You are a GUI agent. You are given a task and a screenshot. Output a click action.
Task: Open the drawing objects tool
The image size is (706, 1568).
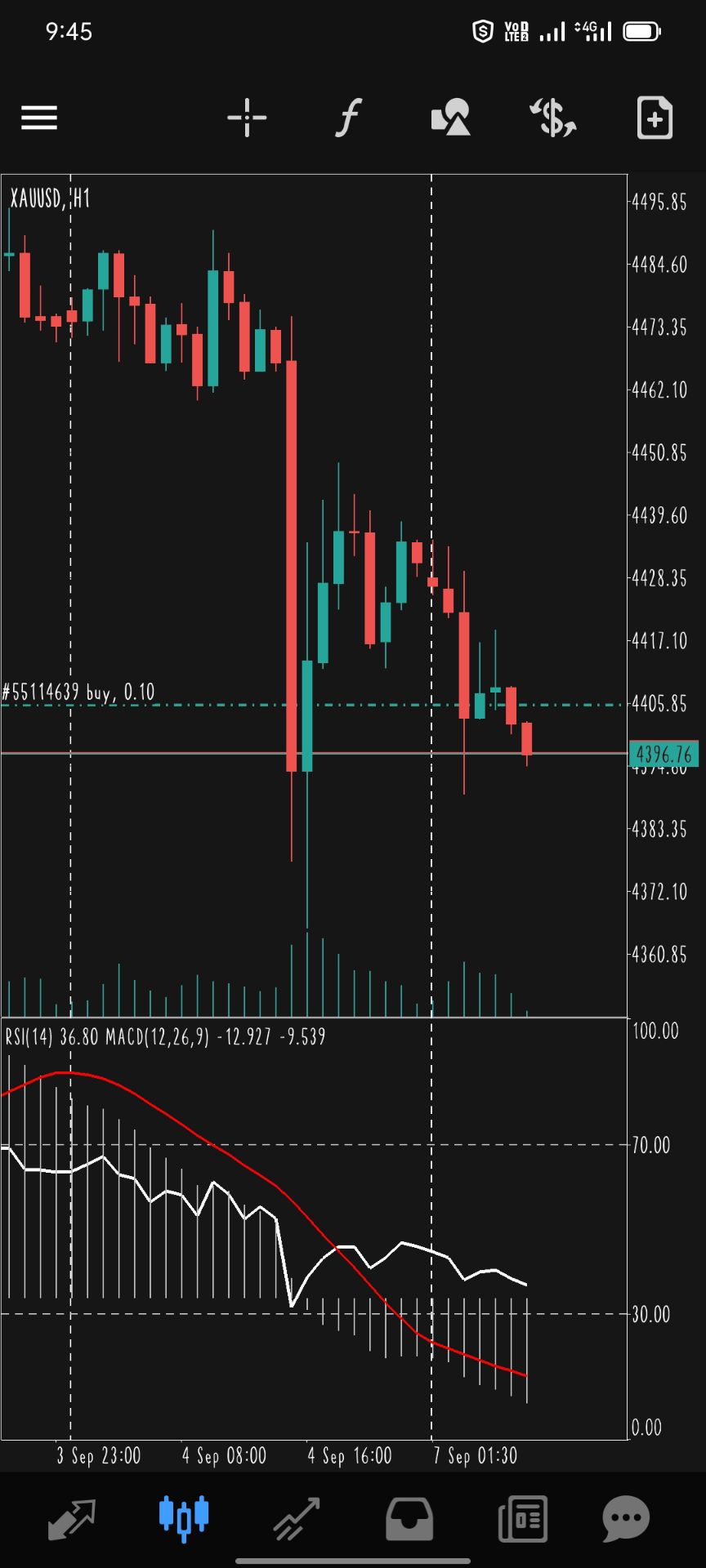[x=450, y=118]
